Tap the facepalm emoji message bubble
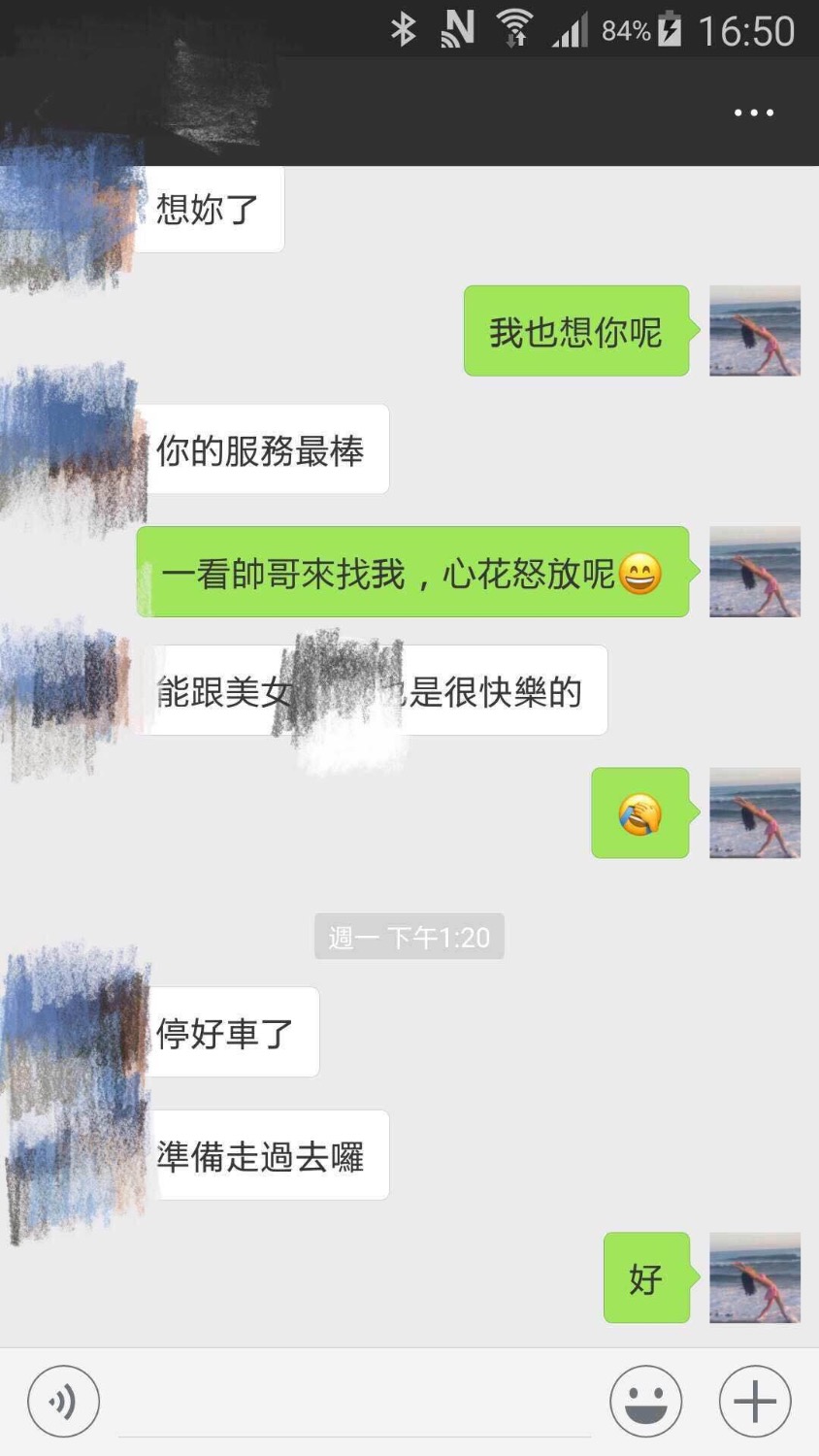 point(639,812)
